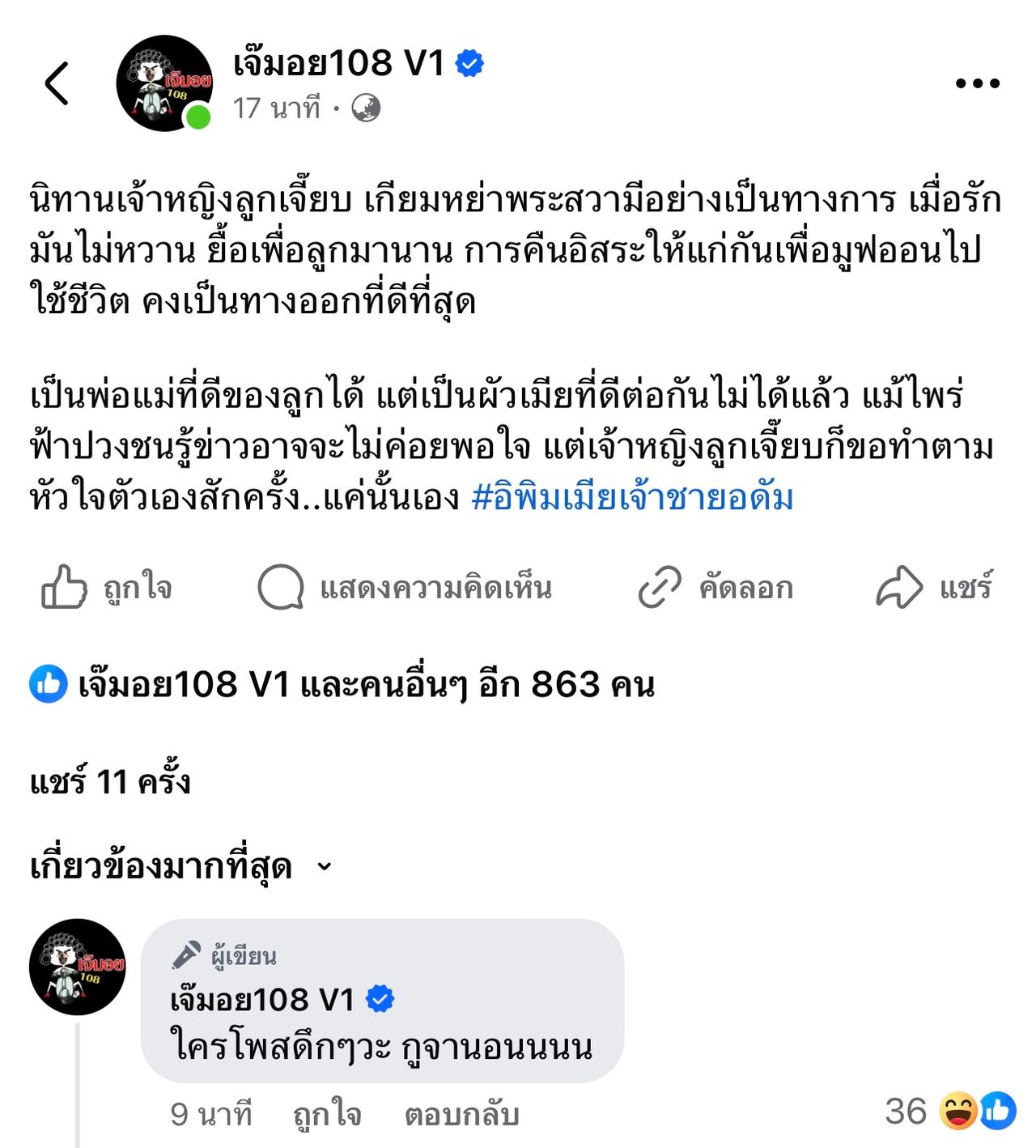This screenshot has height=1148, width=1036.
Task: View the แชร์ 11 ครั้ง shares list
Action: pyautogui.click(x=110, y=782)
